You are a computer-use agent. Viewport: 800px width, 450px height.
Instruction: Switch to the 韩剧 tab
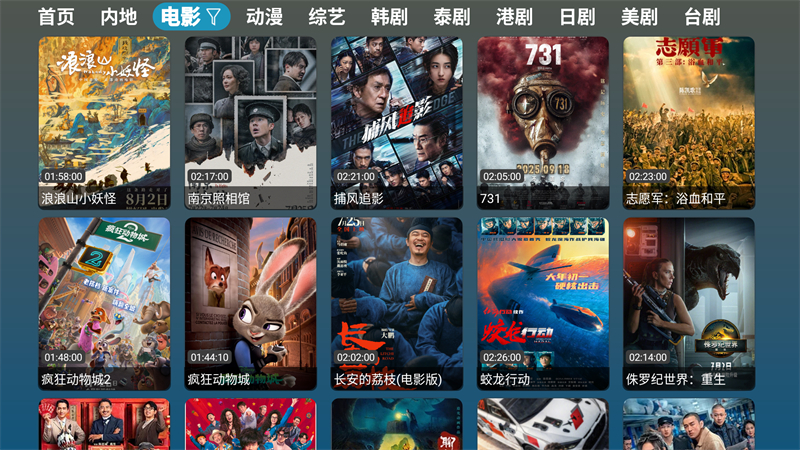pyautogui.click(x=389, y=17)
